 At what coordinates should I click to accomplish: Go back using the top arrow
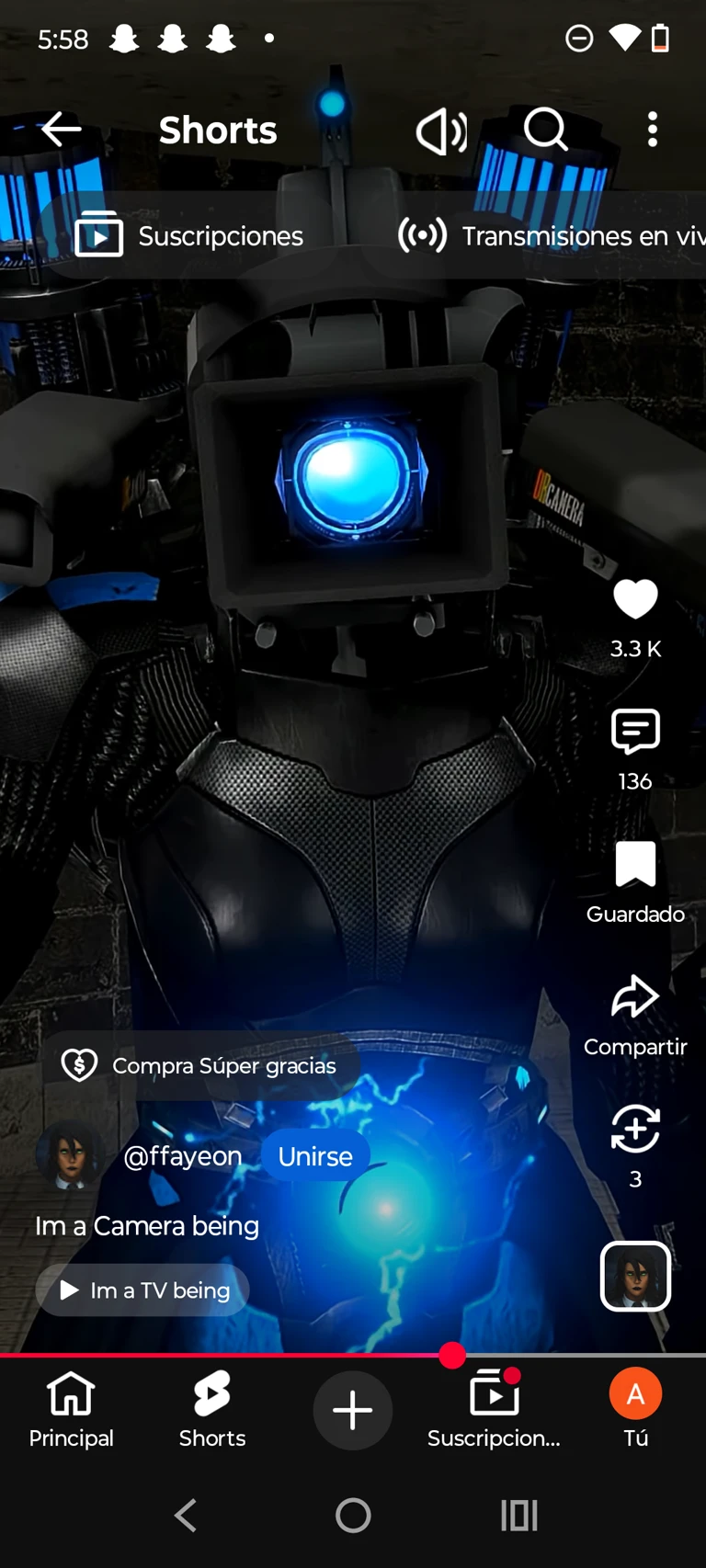tap(61, 130)
